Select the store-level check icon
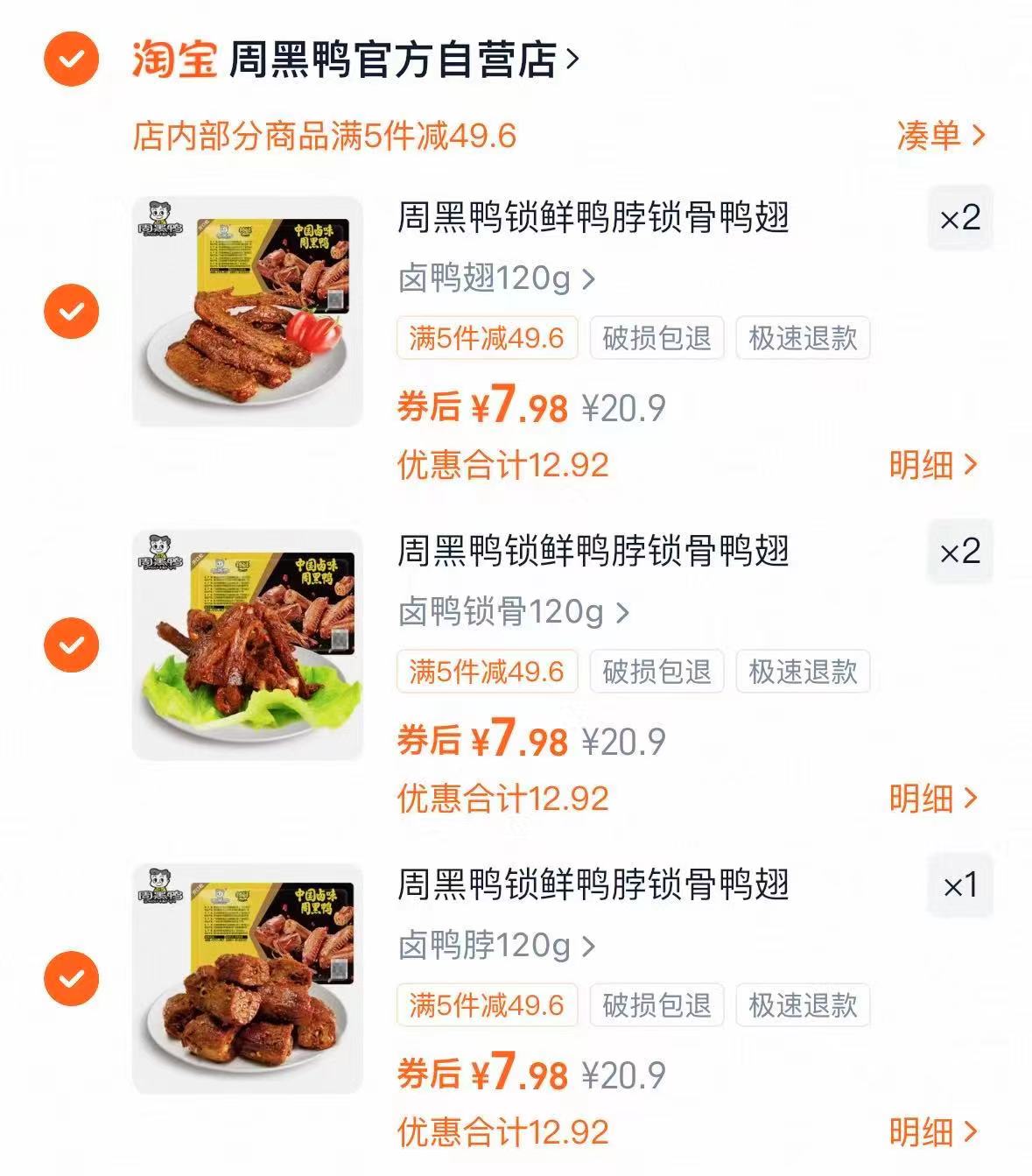 click(x=71, y=60)
